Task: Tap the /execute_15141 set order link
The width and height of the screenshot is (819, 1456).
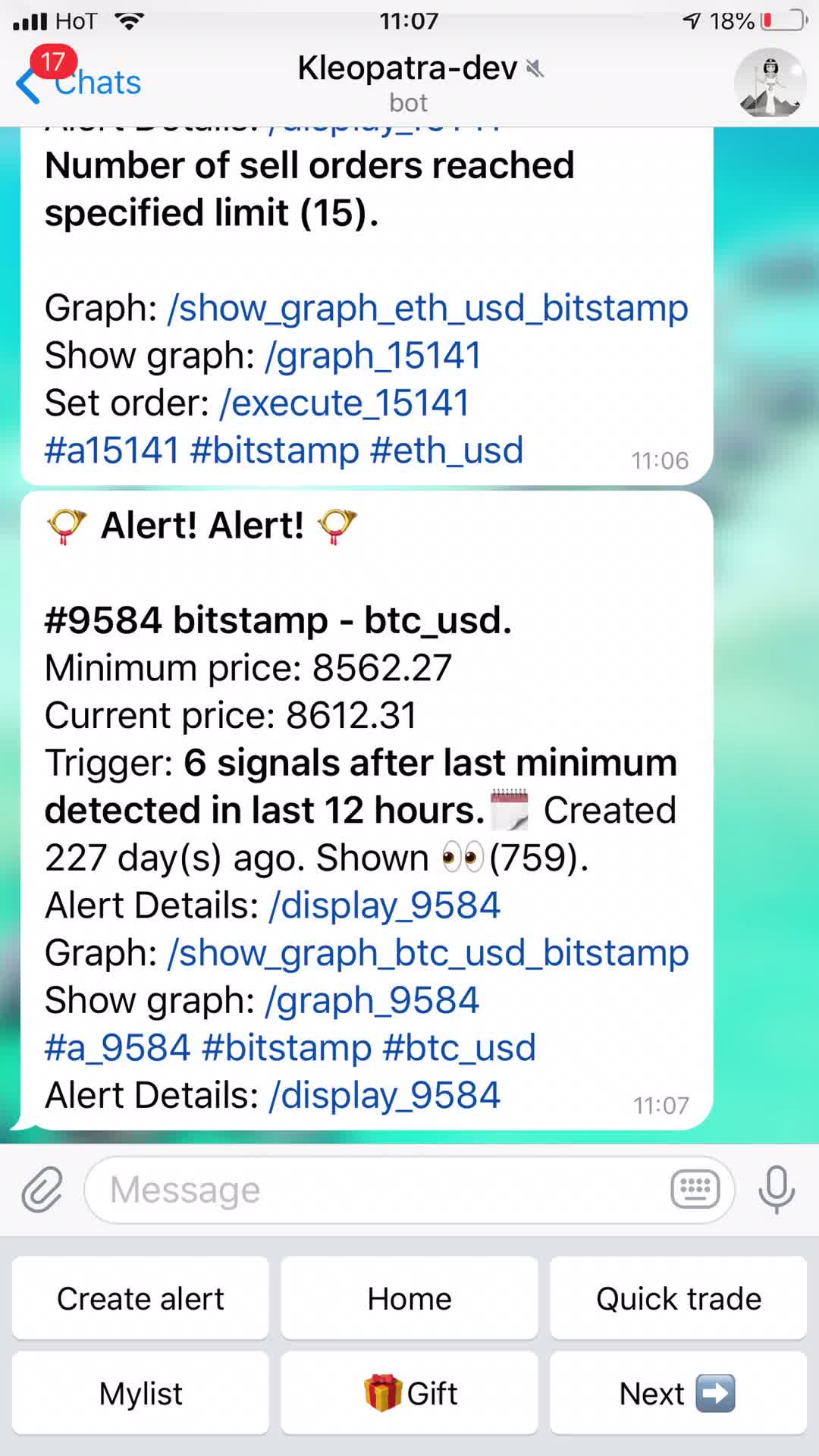Action: 344,403
